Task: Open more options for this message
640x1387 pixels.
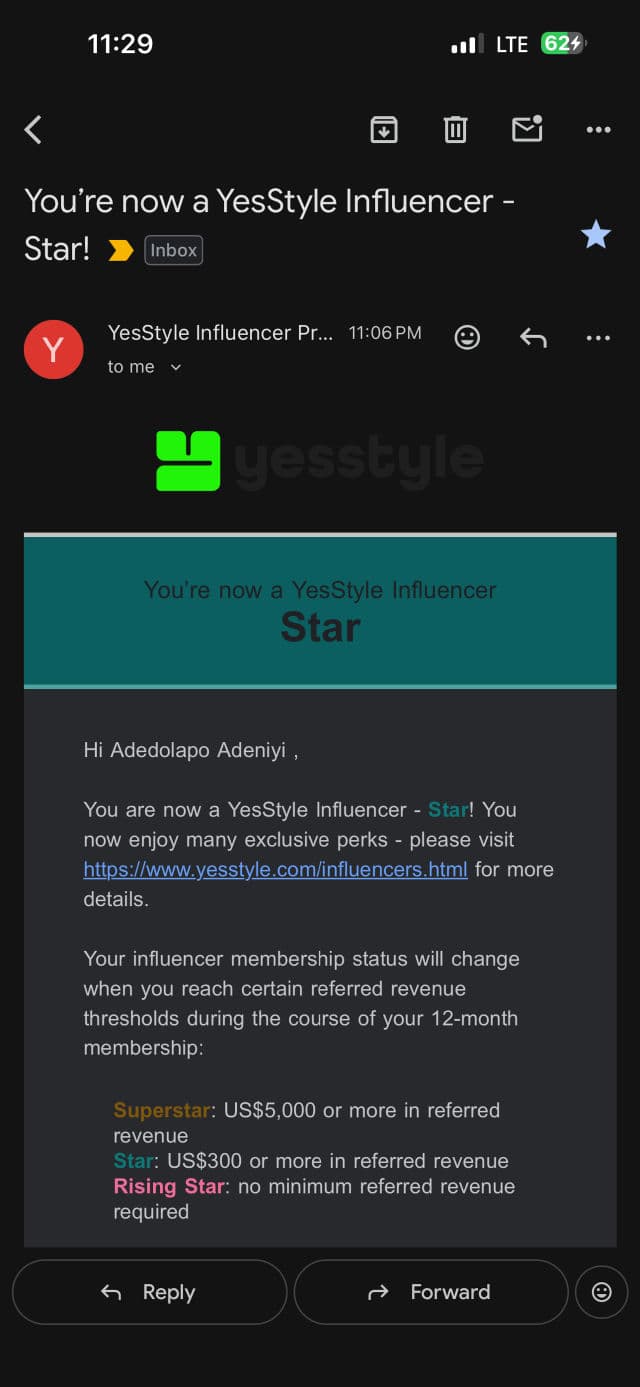Action: [598, 338]
